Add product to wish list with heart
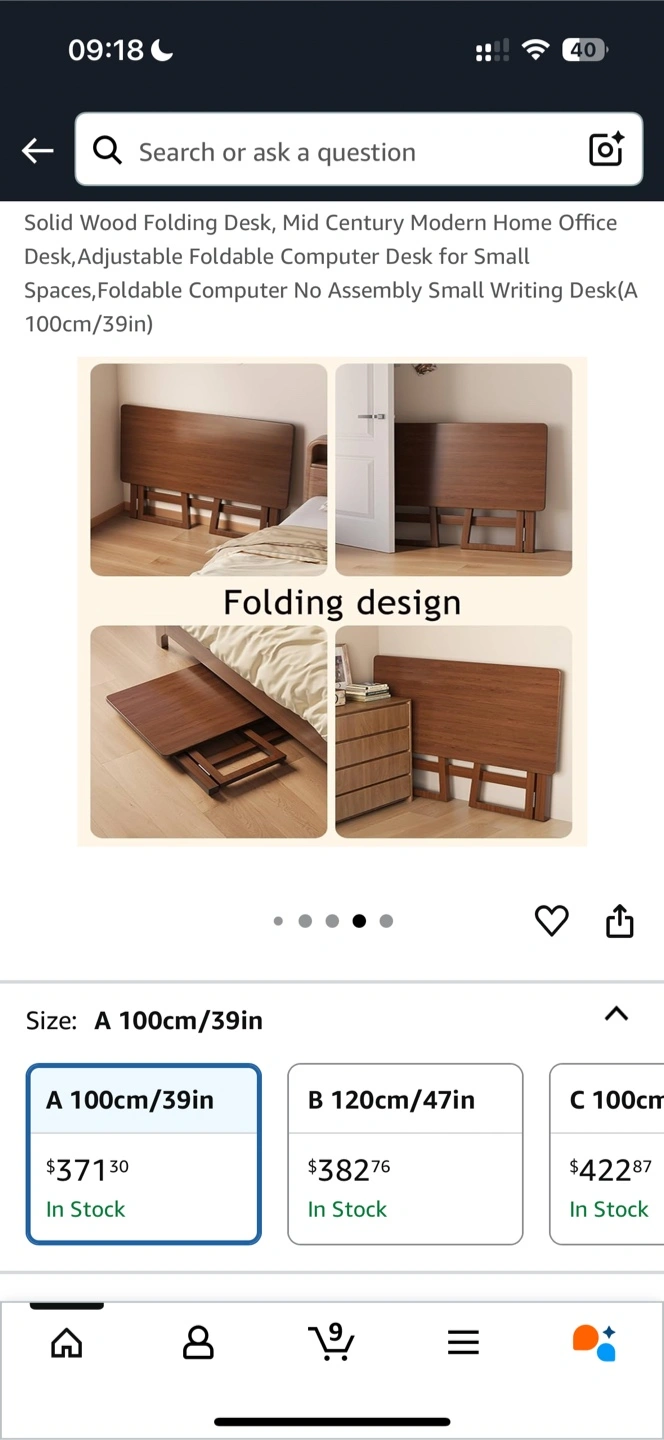This screenshot has width=664, height=1440. (551, 920)
